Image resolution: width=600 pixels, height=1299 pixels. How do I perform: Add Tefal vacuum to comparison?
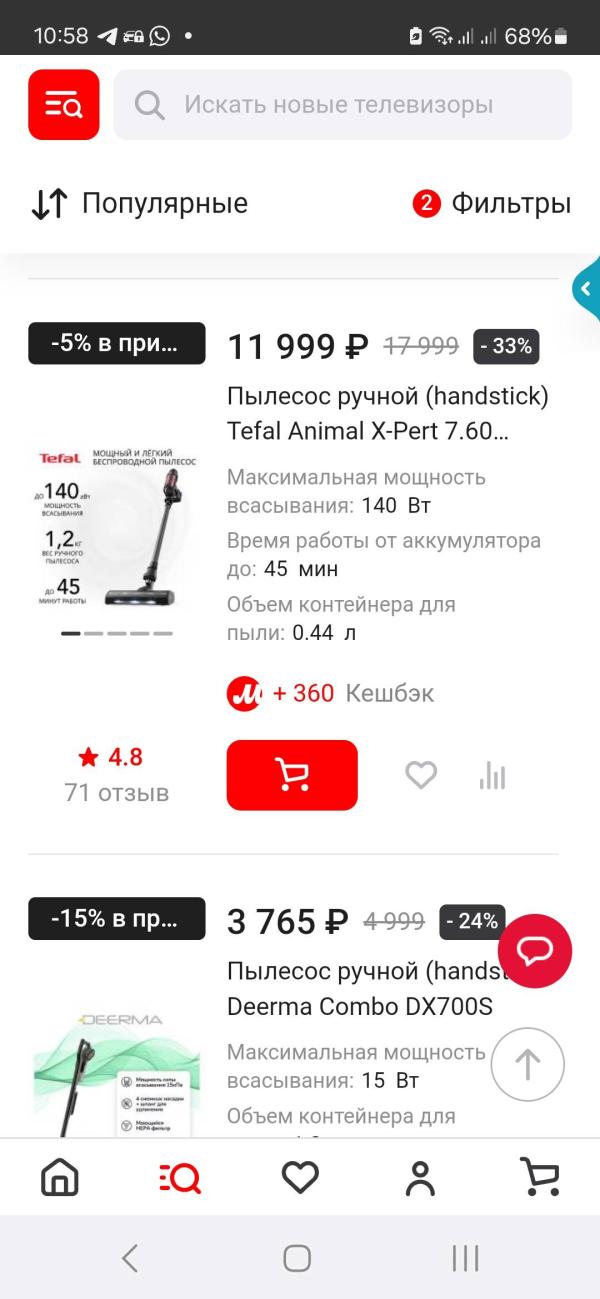(492, 775)
